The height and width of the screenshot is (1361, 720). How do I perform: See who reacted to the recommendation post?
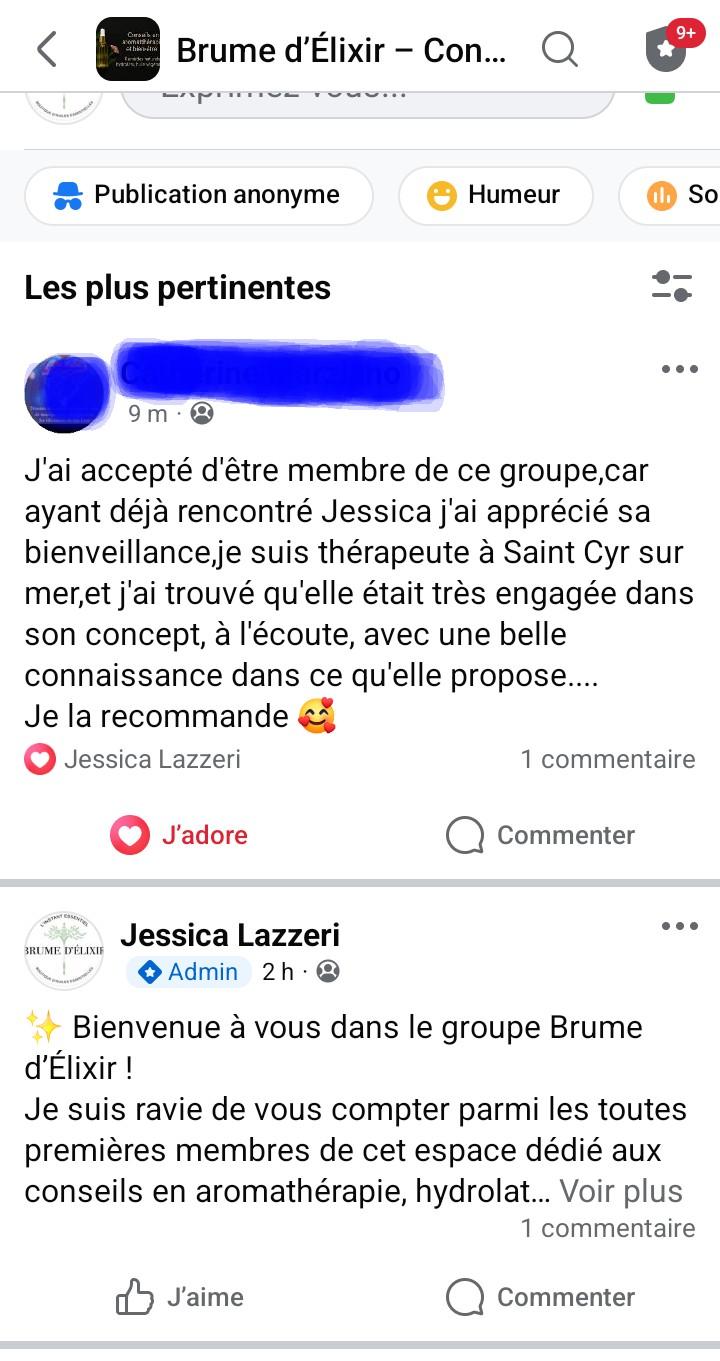click(x=133, y=759)
